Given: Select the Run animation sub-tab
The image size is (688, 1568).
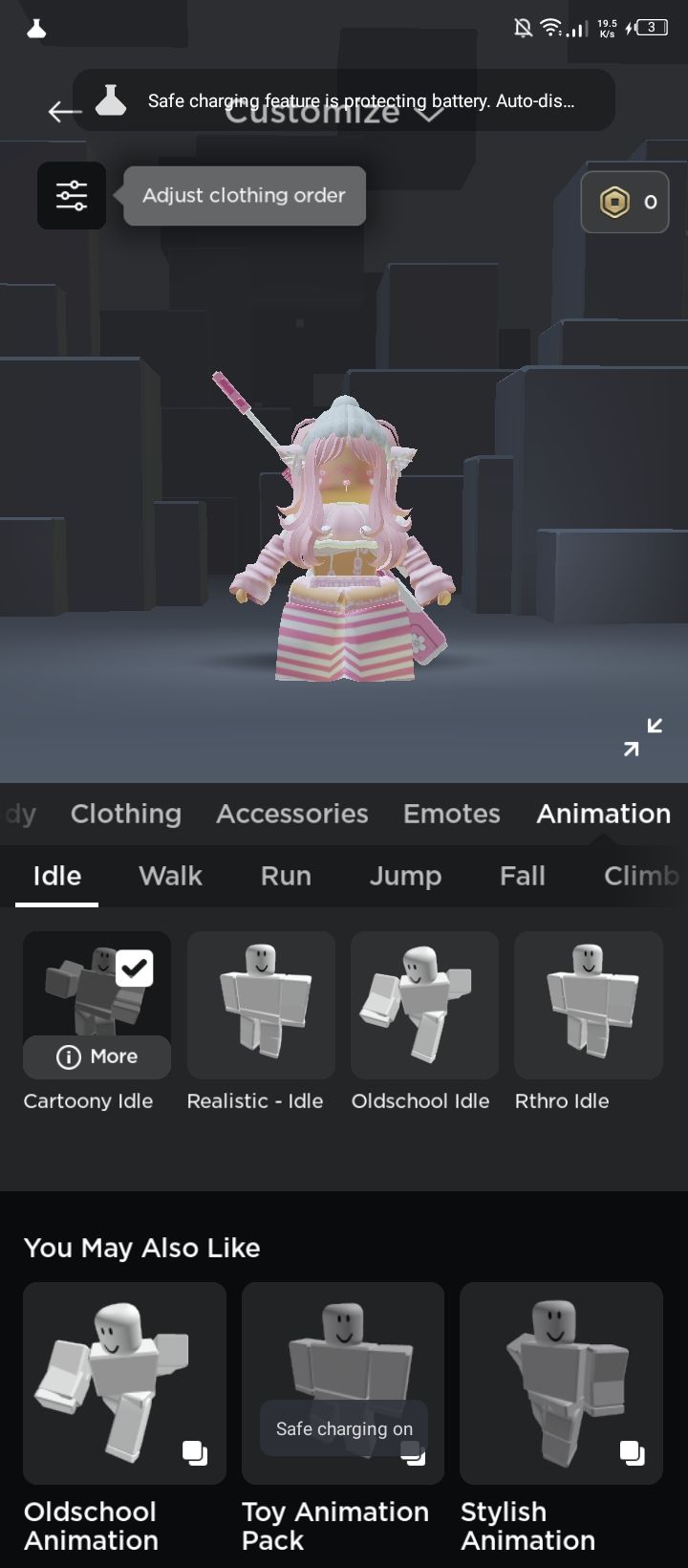Looking at the screenshot, I should [x=286, y=876].
